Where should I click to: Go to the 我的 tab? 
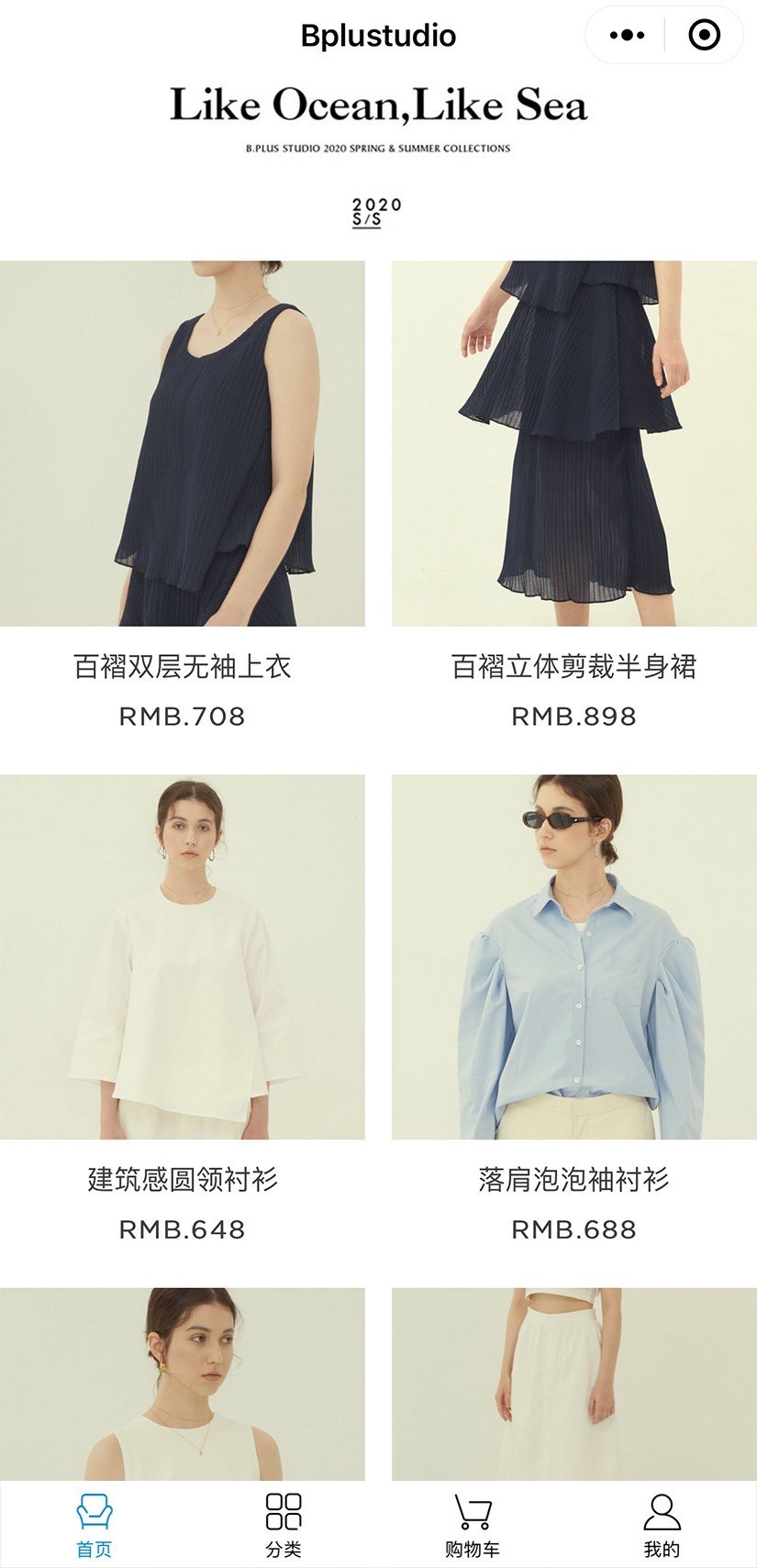pyautogui.click(x=662, y=1525)
